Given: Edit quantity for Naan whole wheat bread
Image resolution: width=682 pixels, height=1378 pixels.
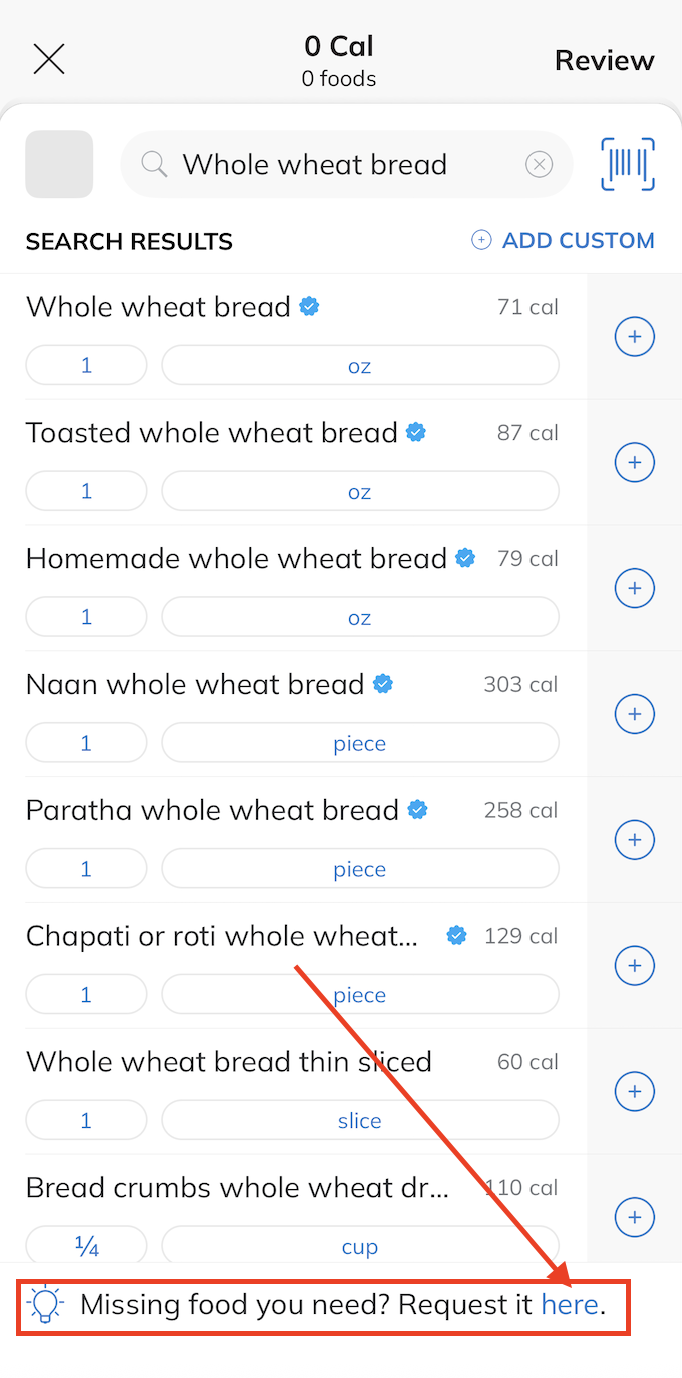Looking at the screenshot, I should 86,744.
